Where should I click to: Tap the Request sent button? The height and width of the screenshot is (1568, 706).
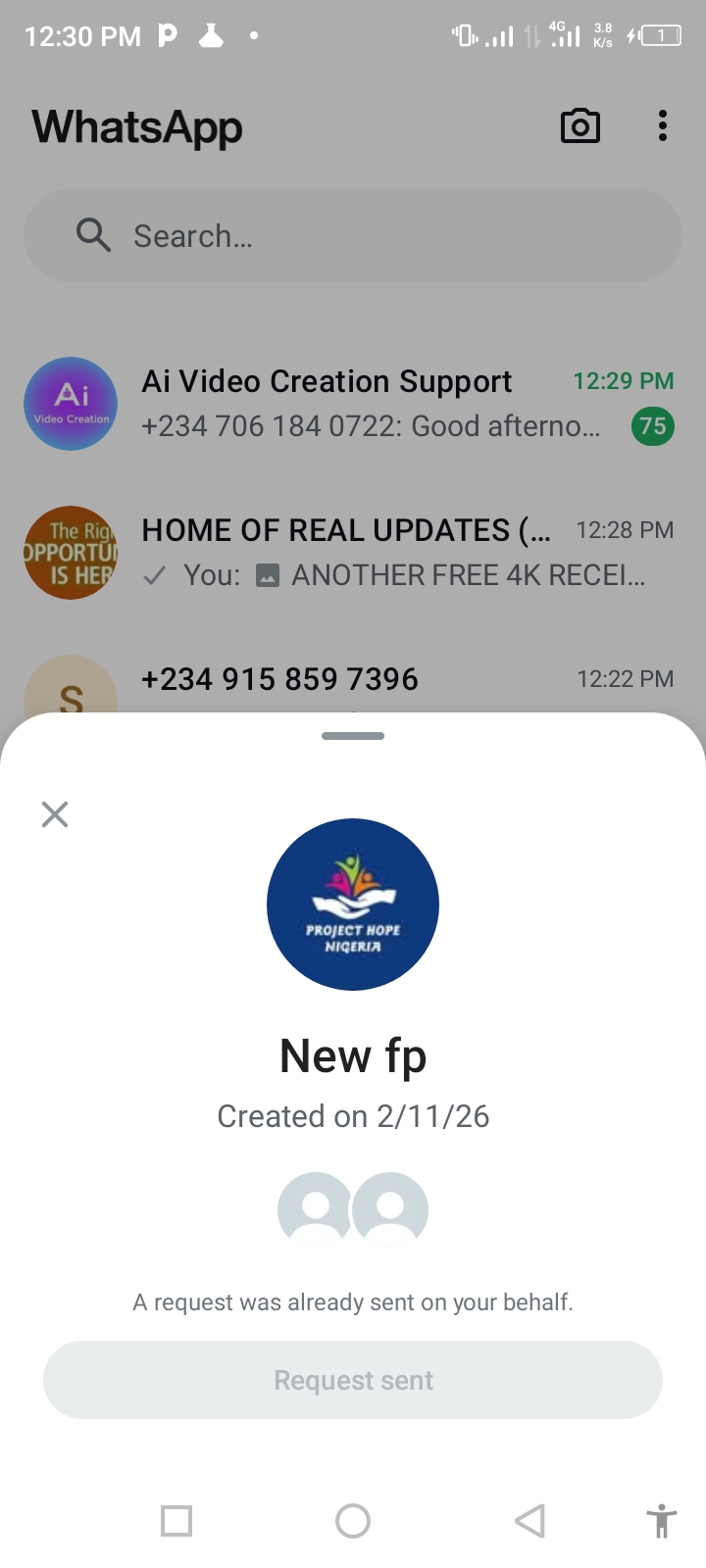tap(353, 1380)
